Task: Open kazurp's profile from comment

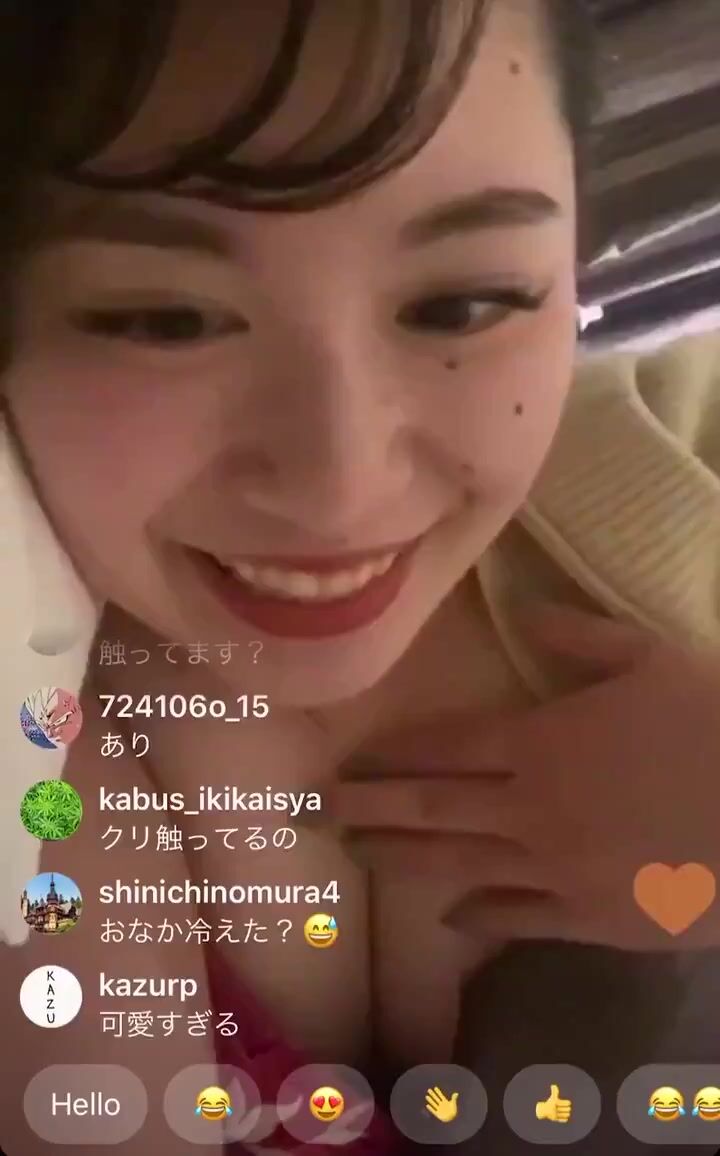Action: pos(51,996)
